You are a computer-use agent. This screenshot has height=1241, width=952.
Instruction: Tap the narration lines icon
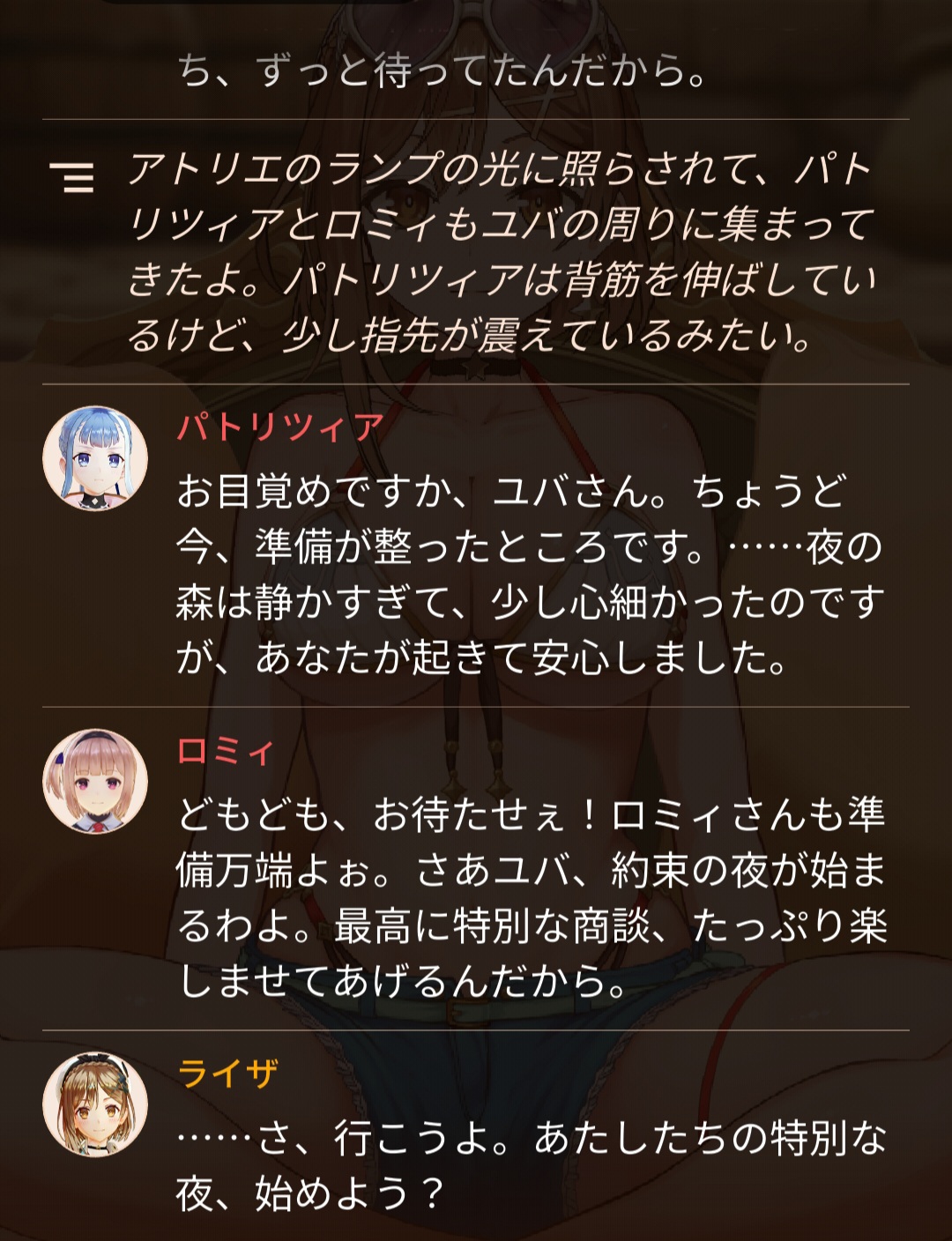coord(72,176)
